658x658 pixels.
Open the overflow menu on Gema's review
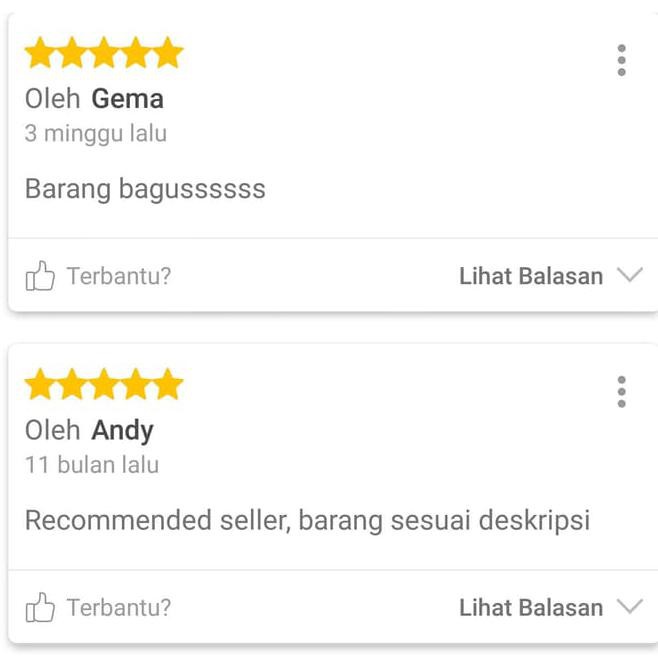(621, 61)
